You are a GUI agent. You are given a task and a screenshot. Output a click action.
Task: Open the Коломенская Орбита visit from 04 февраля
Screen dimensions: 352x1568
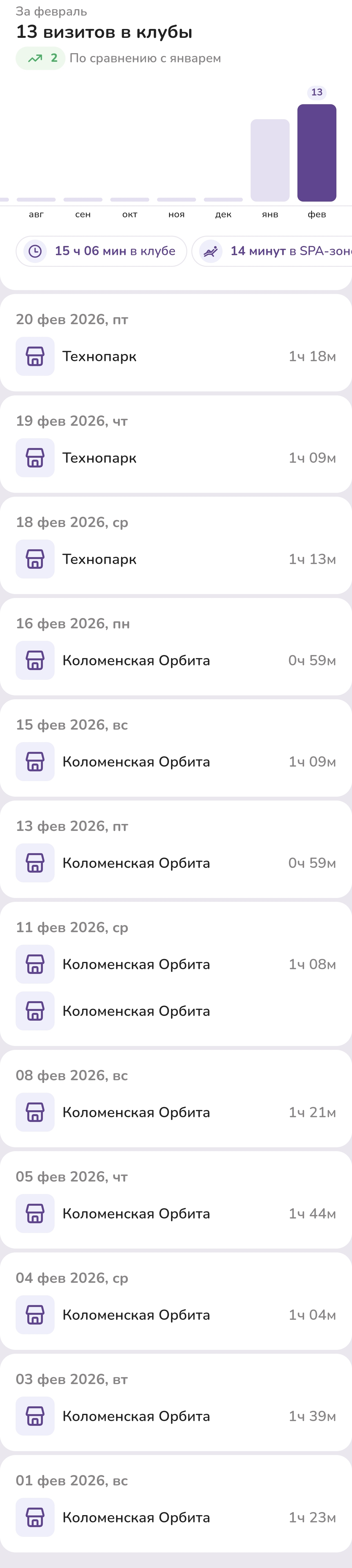coord(175,1315)
